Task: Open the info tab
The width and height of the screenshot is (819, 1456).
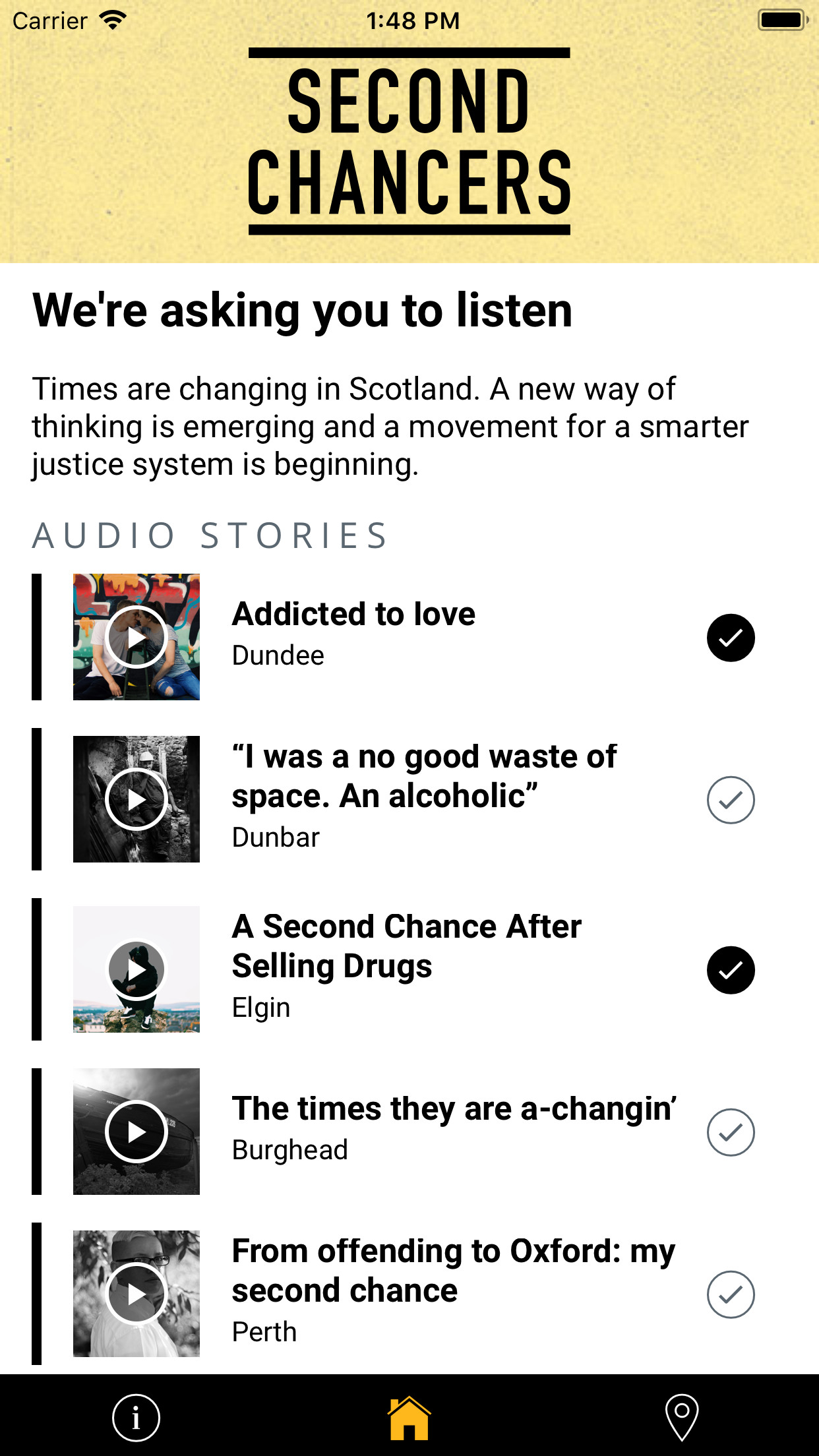Action: click(x=136, y=1418)
